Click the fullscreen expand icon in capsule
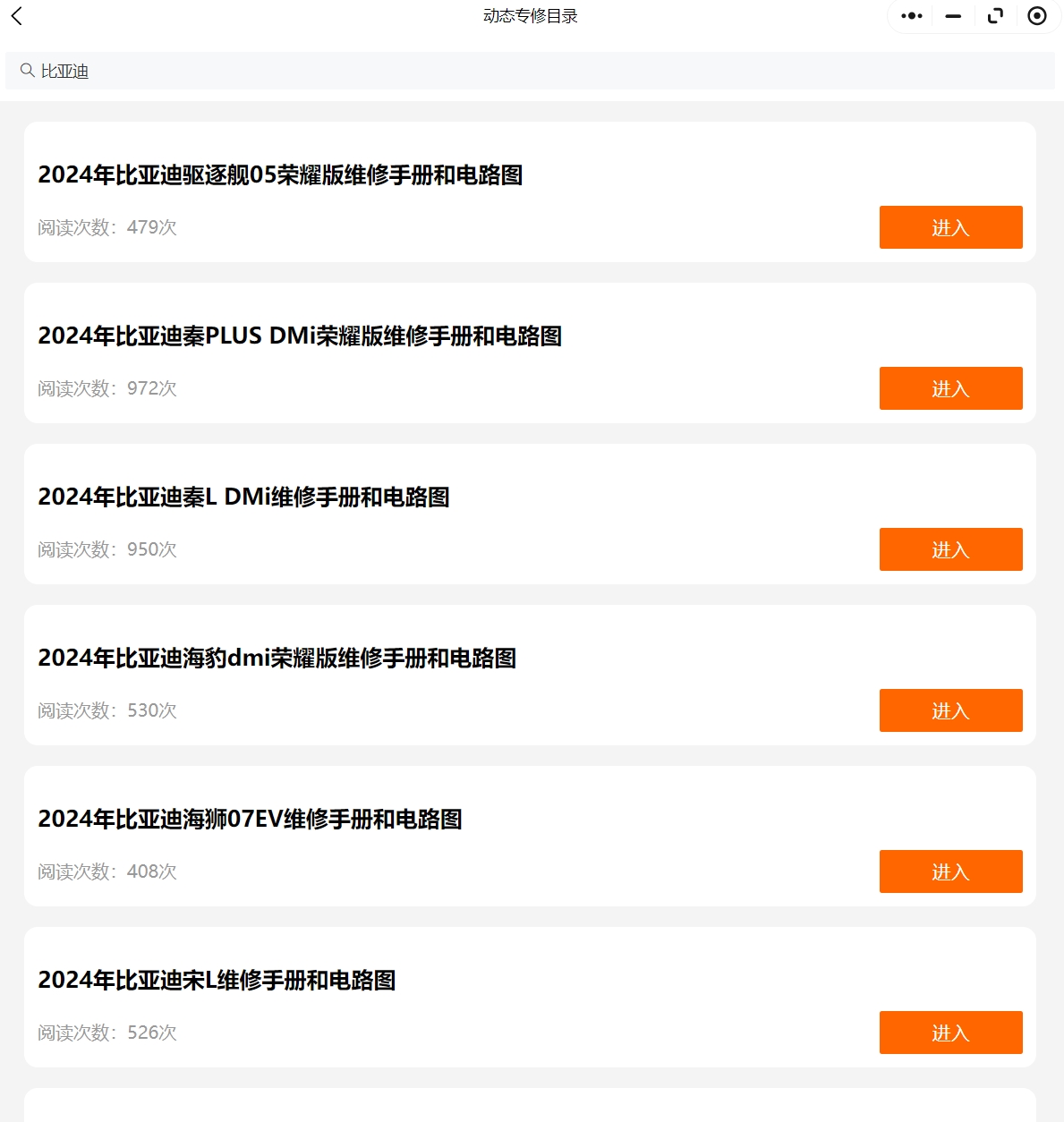Viewport: 1064px width, 1122px height. 994,15
